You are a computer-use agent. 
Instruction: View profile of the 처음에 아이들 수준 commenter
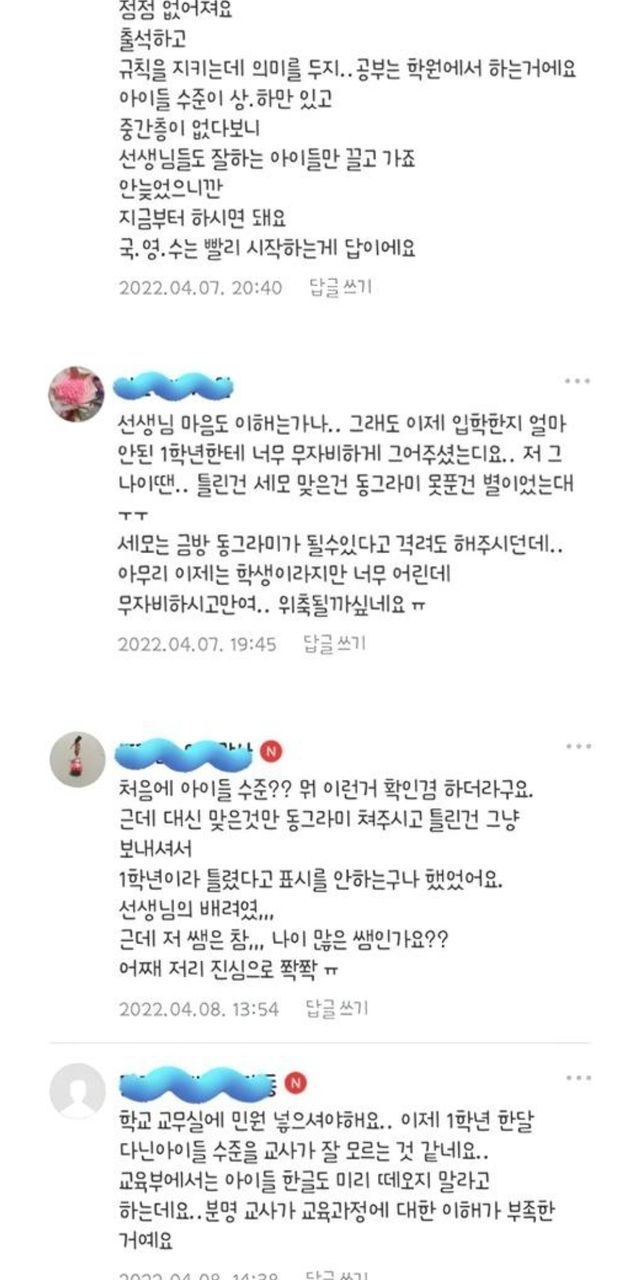77,760
